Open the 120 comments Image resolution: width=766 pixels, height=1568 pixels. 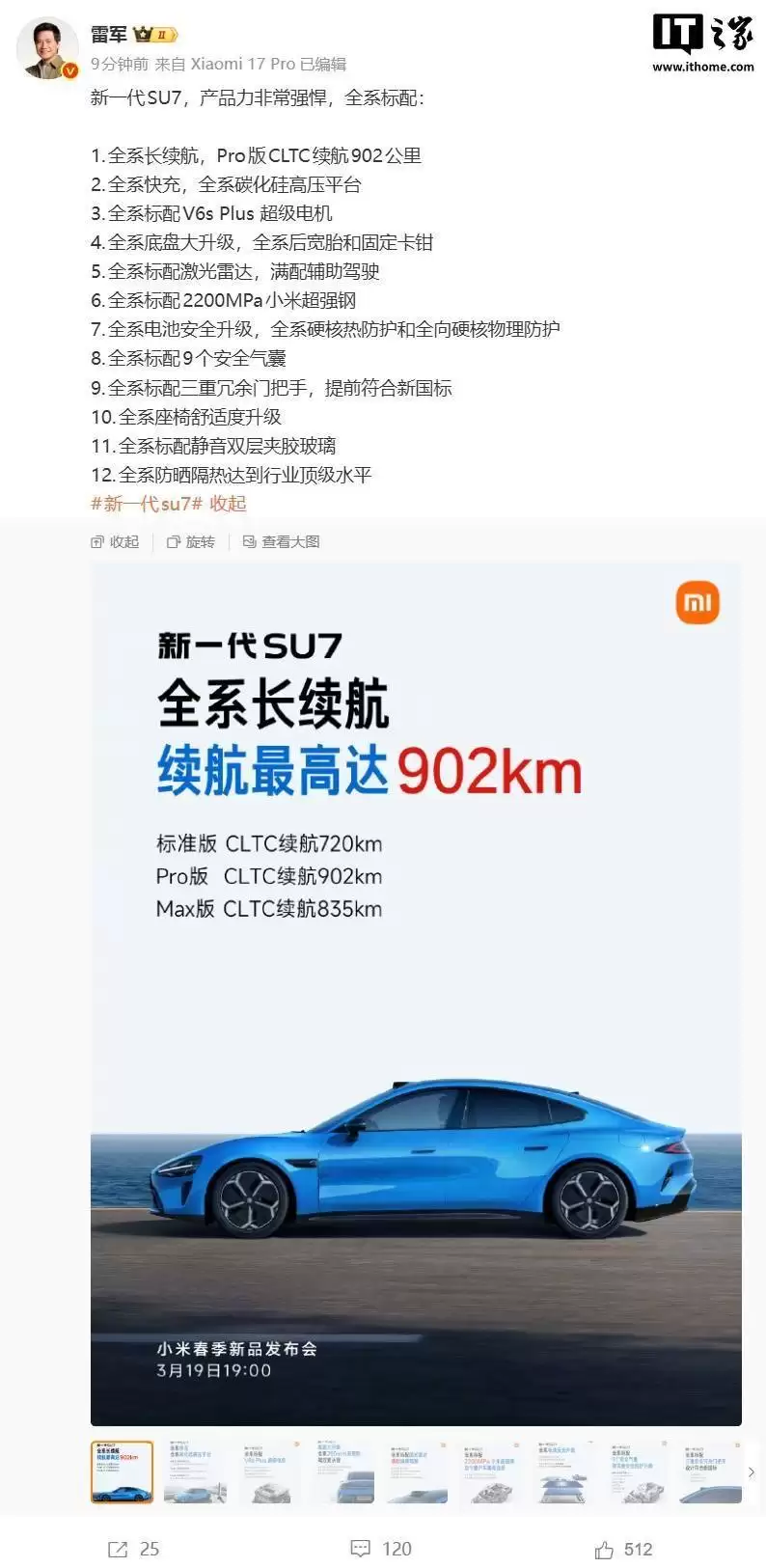pyautogui.click(x=381, y=1549)
